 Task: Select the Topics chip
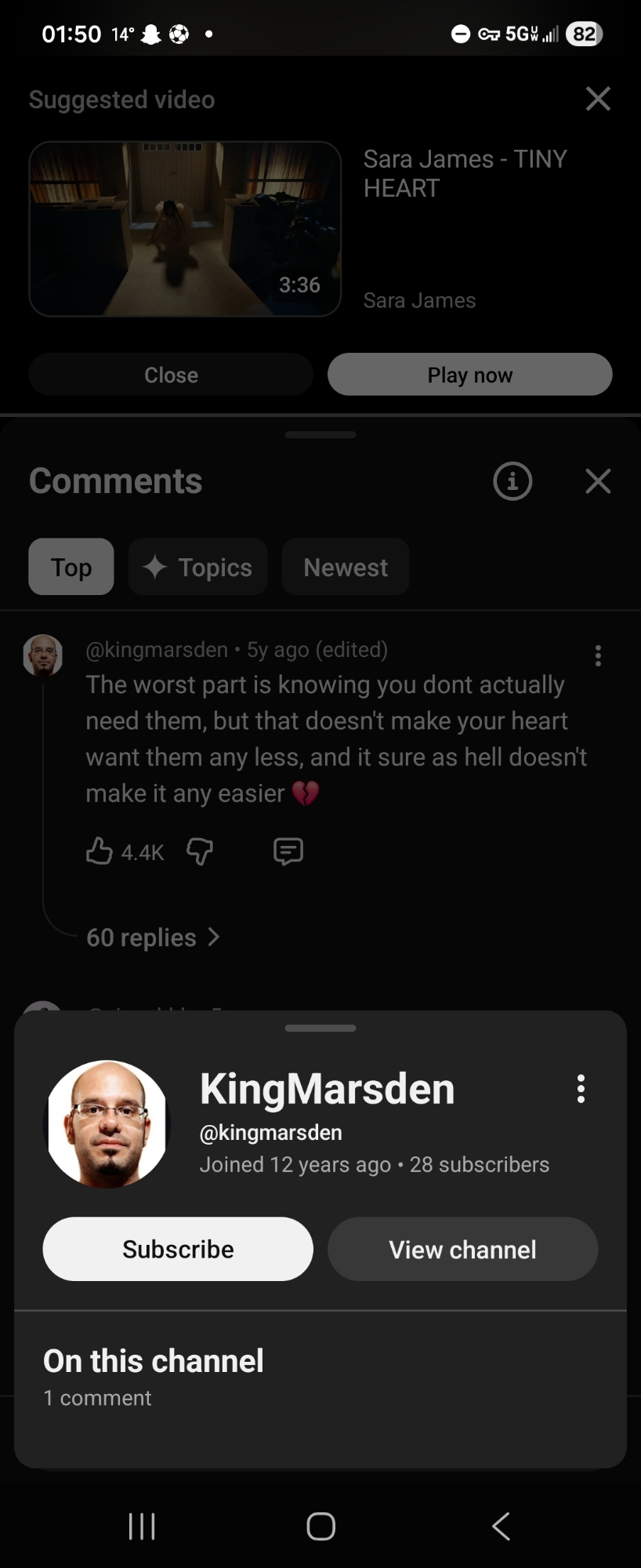coord(198,567)
